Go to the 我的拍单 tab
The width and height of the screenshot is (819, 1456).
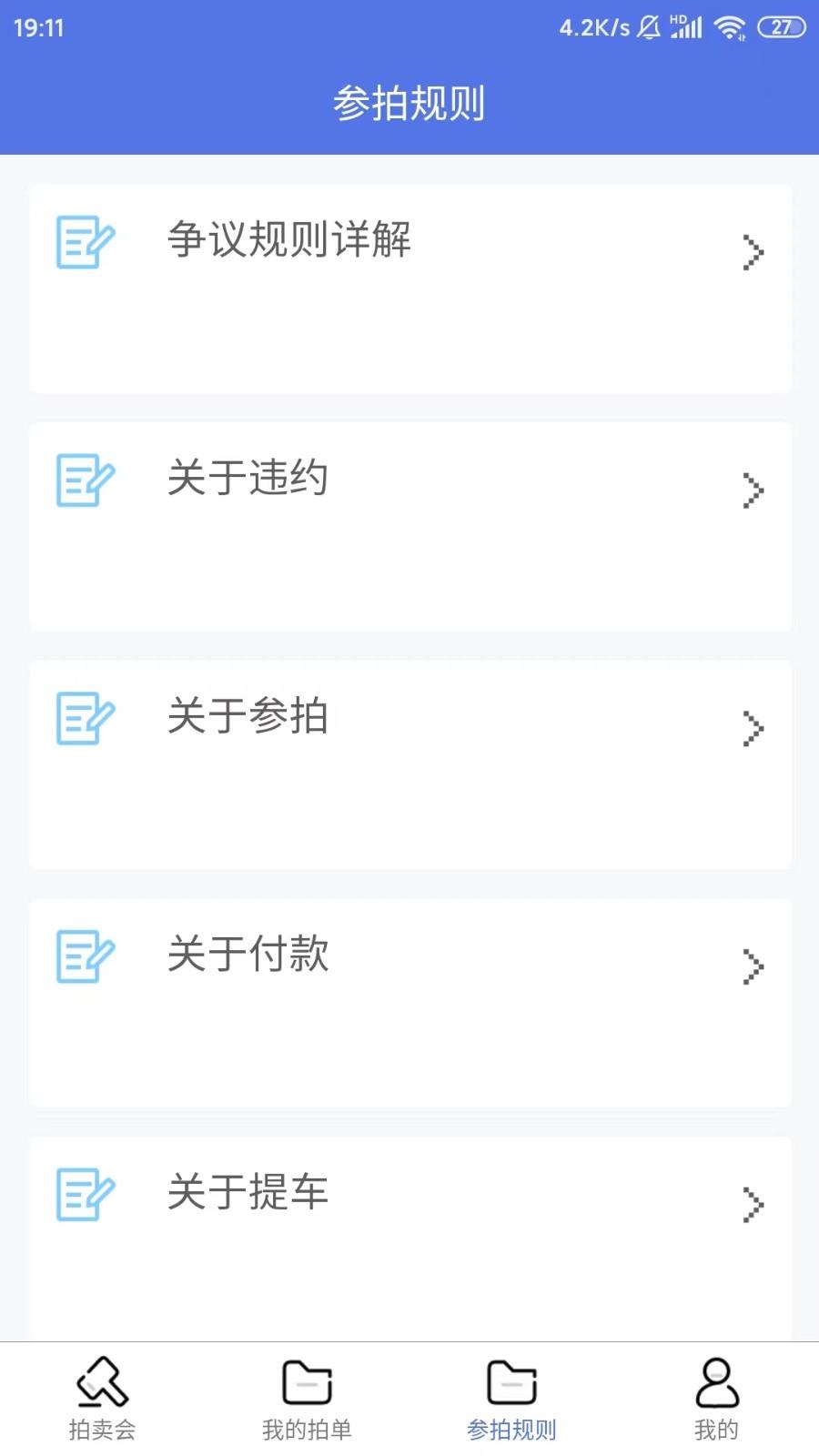tap(307, 1400)
